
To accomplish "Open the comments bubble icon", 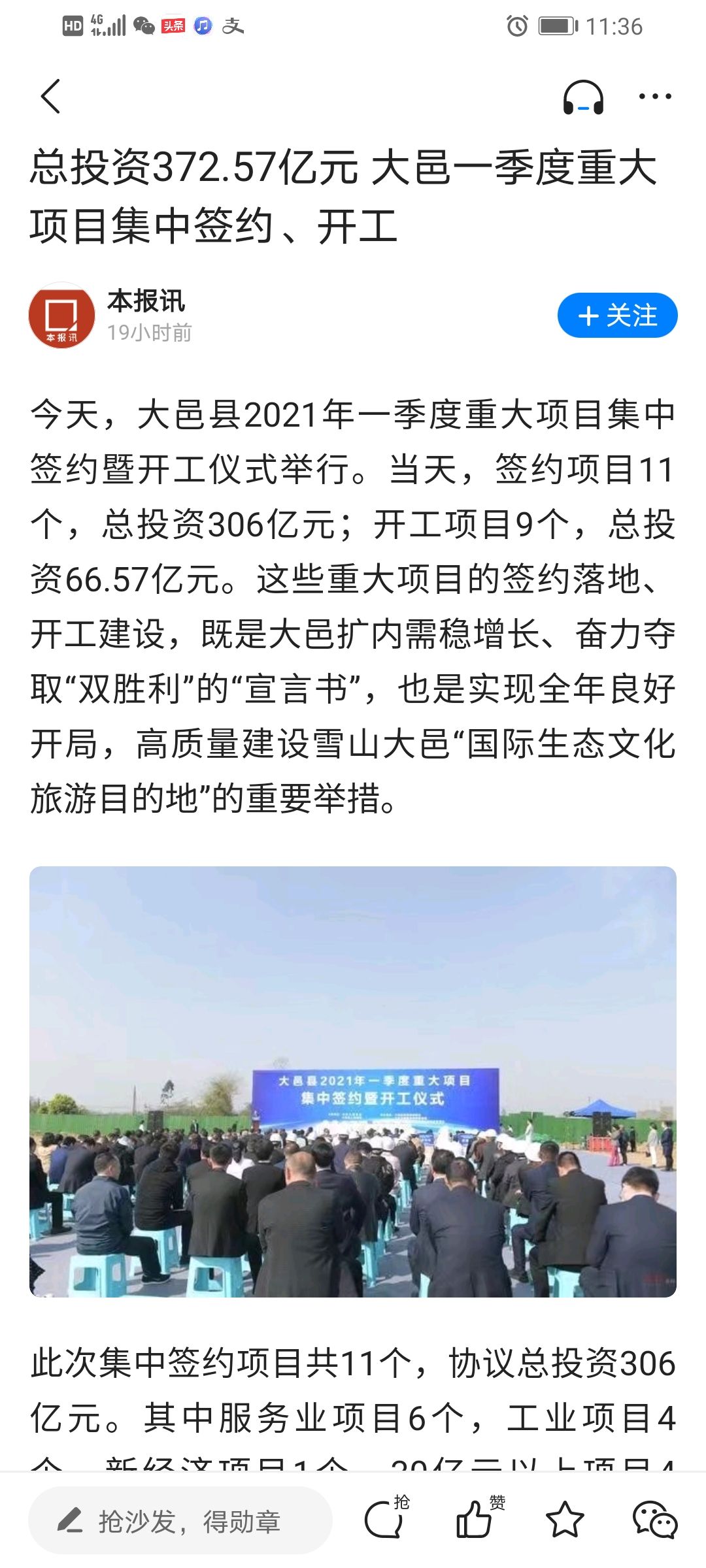I will [384, 1520].
